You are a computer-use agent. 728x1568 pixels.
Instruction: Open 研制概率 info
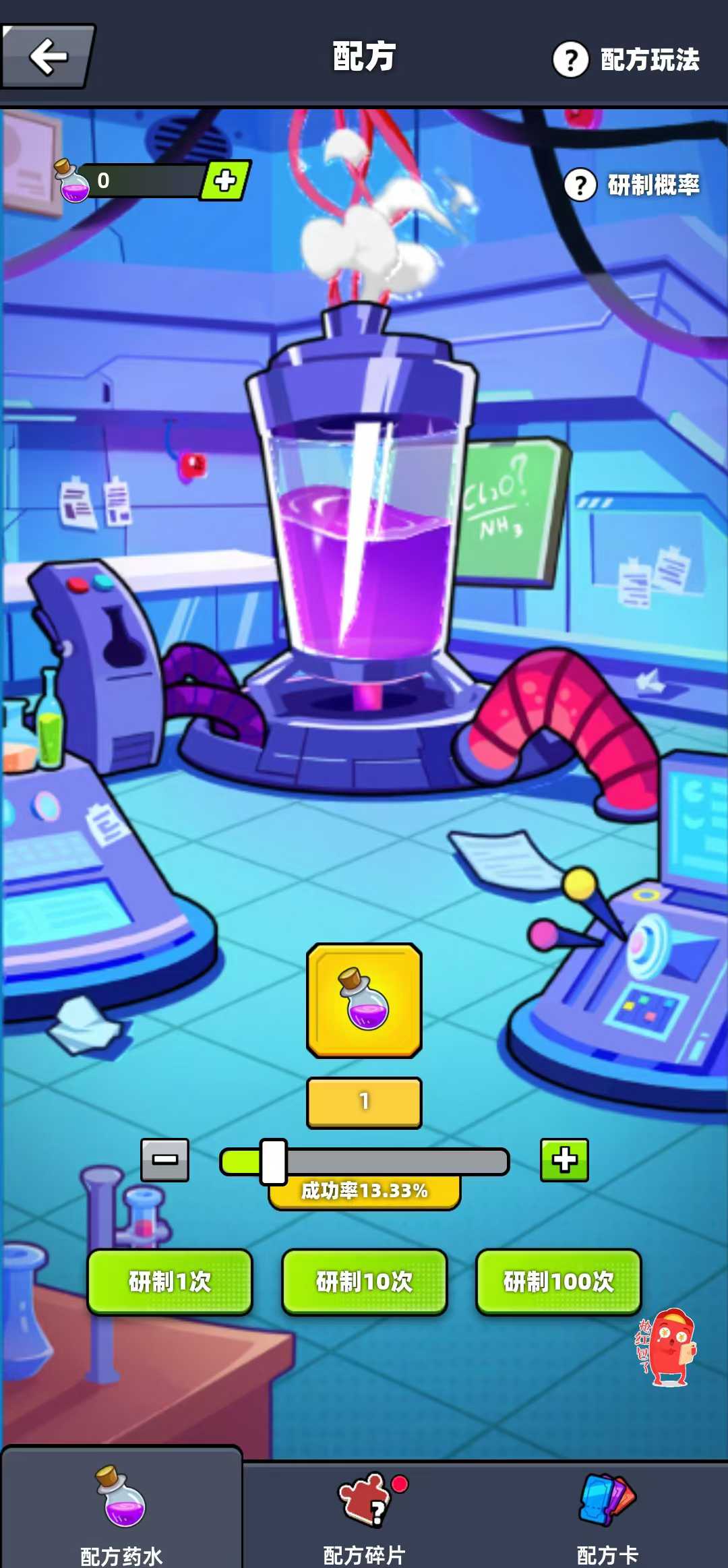click(632, 185)
